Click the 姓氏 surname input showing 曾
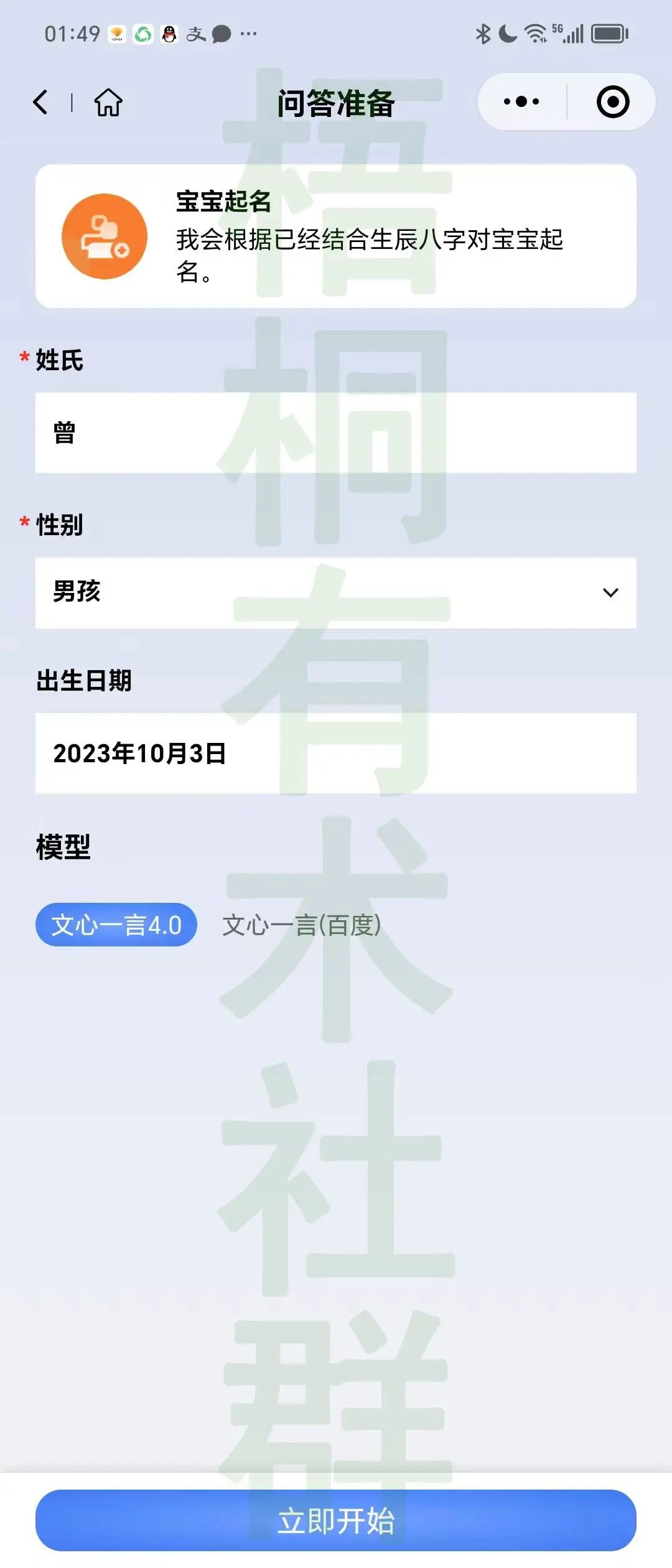This screenshot has width=672, height=1568. 336,431
